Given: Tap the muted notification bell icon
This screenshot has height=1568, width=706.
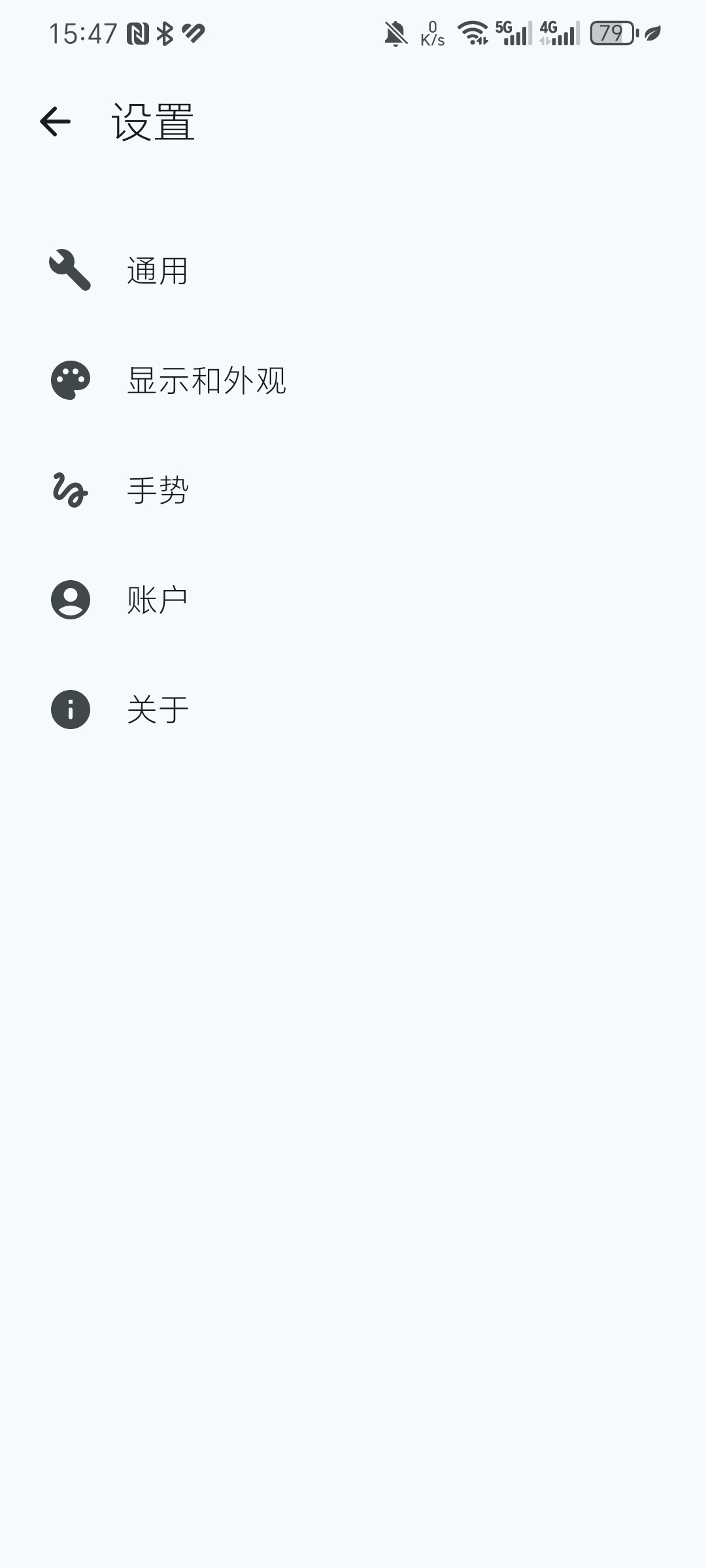Looking at the screenshot, I should point(397,31).
